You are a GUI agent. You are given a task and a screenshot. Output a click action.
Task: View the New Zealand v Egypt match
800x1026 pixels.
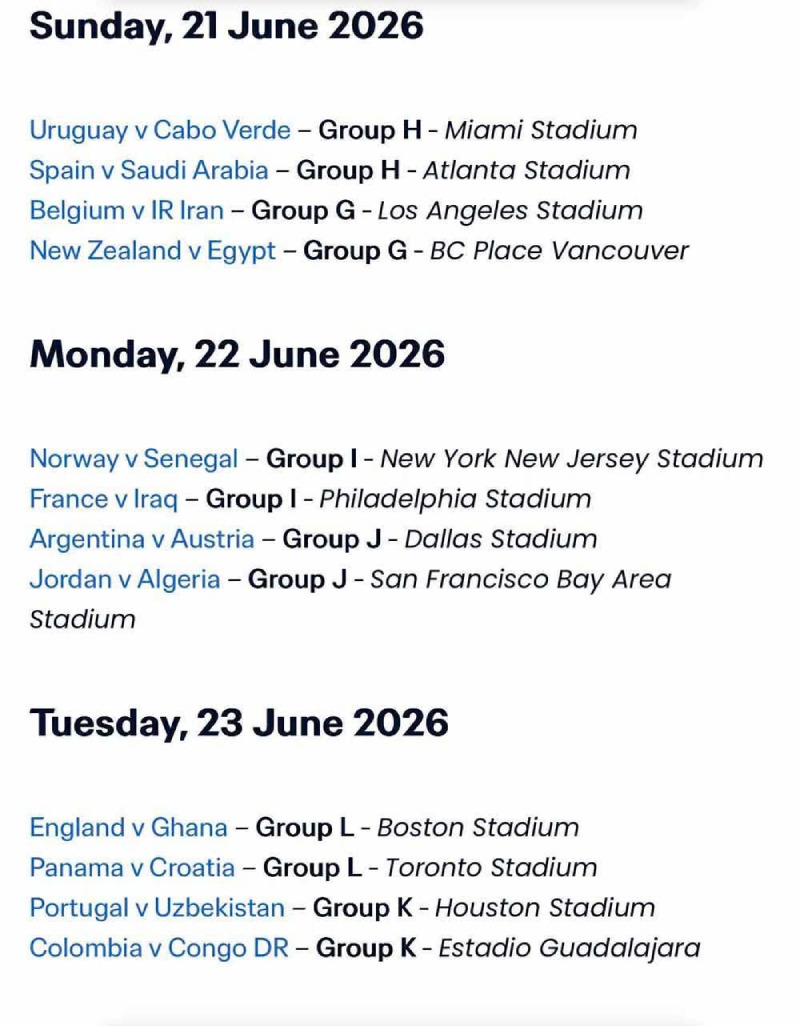pos(152,250)
